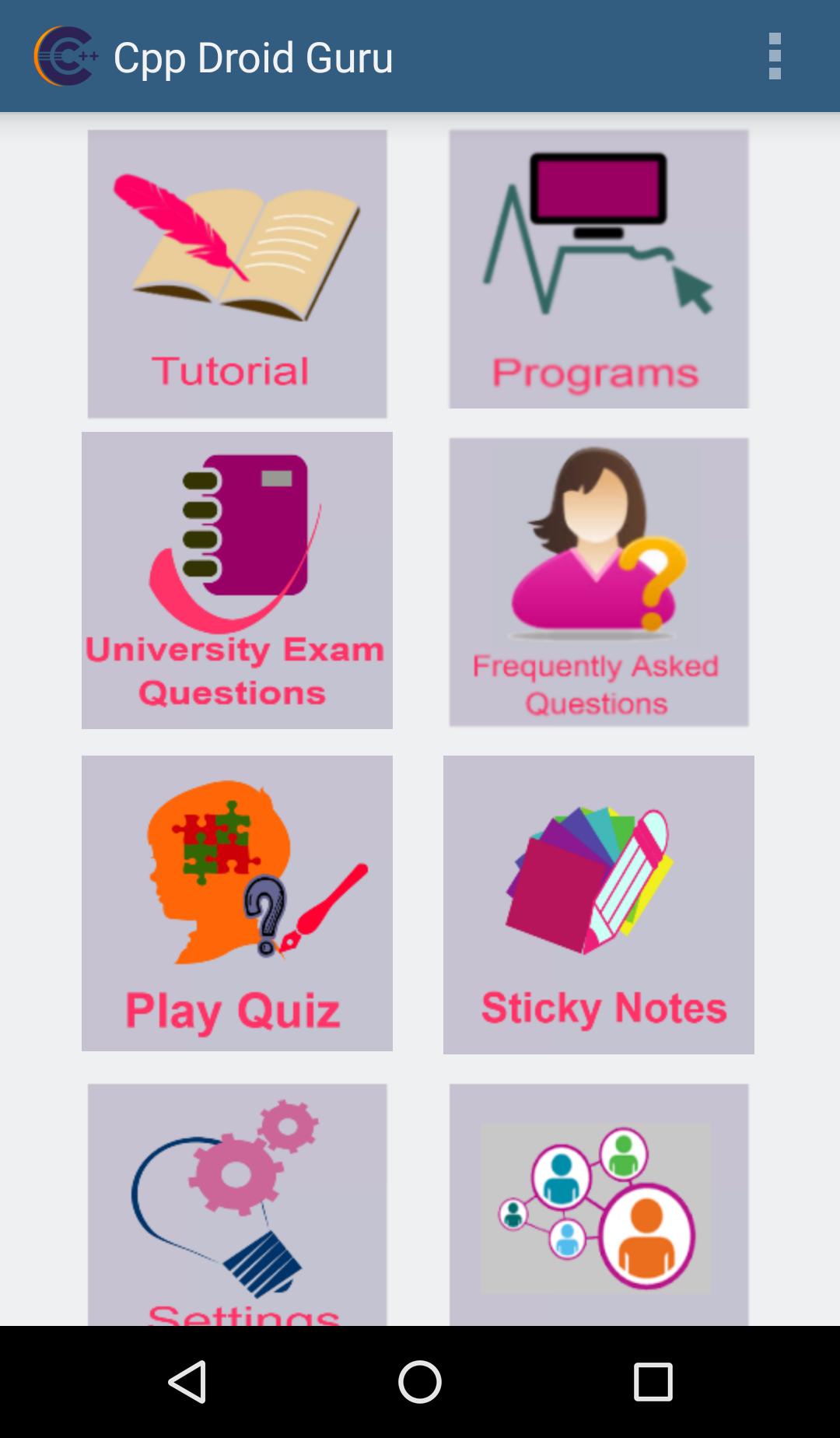Open the people network tile
Image resolution: width=840 pixels, height=1438 pixels.
[x=598, y=1204]
